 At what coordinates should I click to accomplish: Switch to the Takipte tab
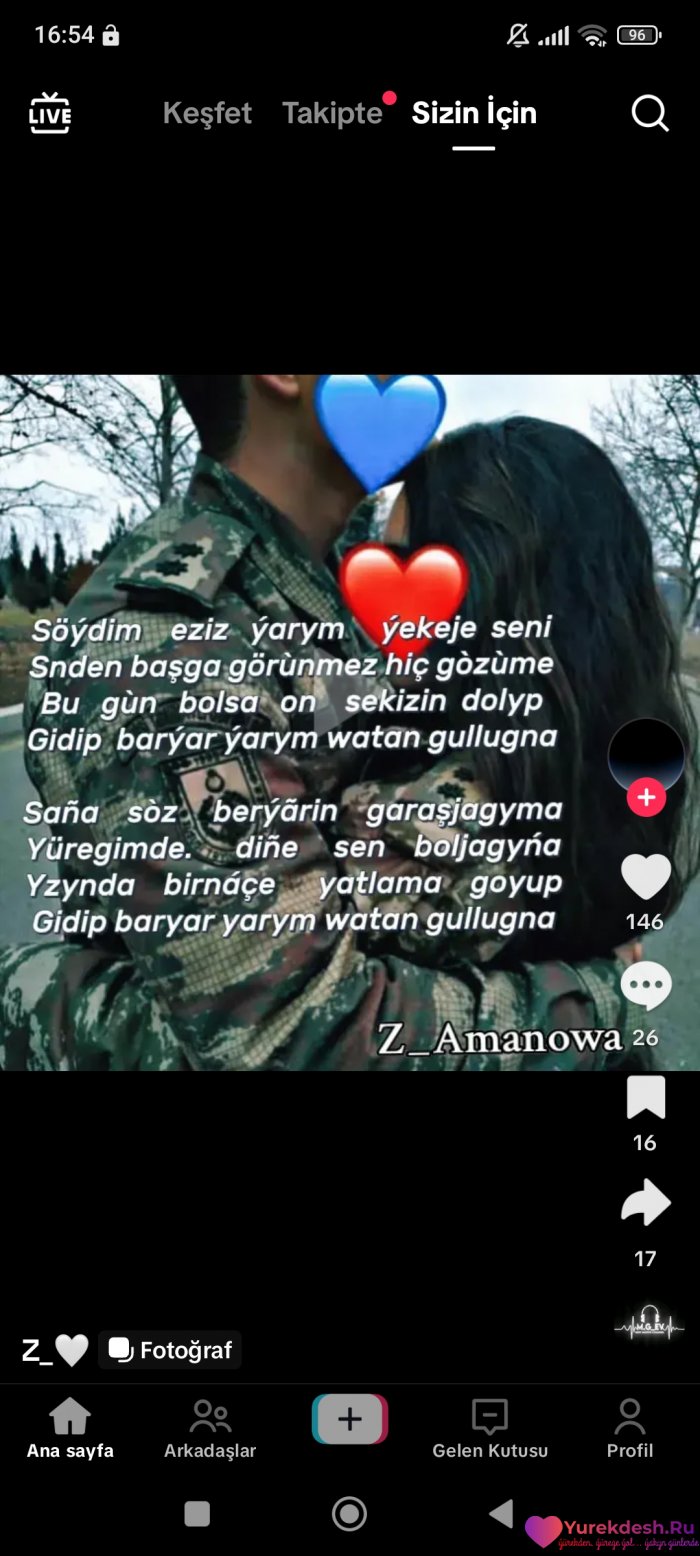coord(332,113)
